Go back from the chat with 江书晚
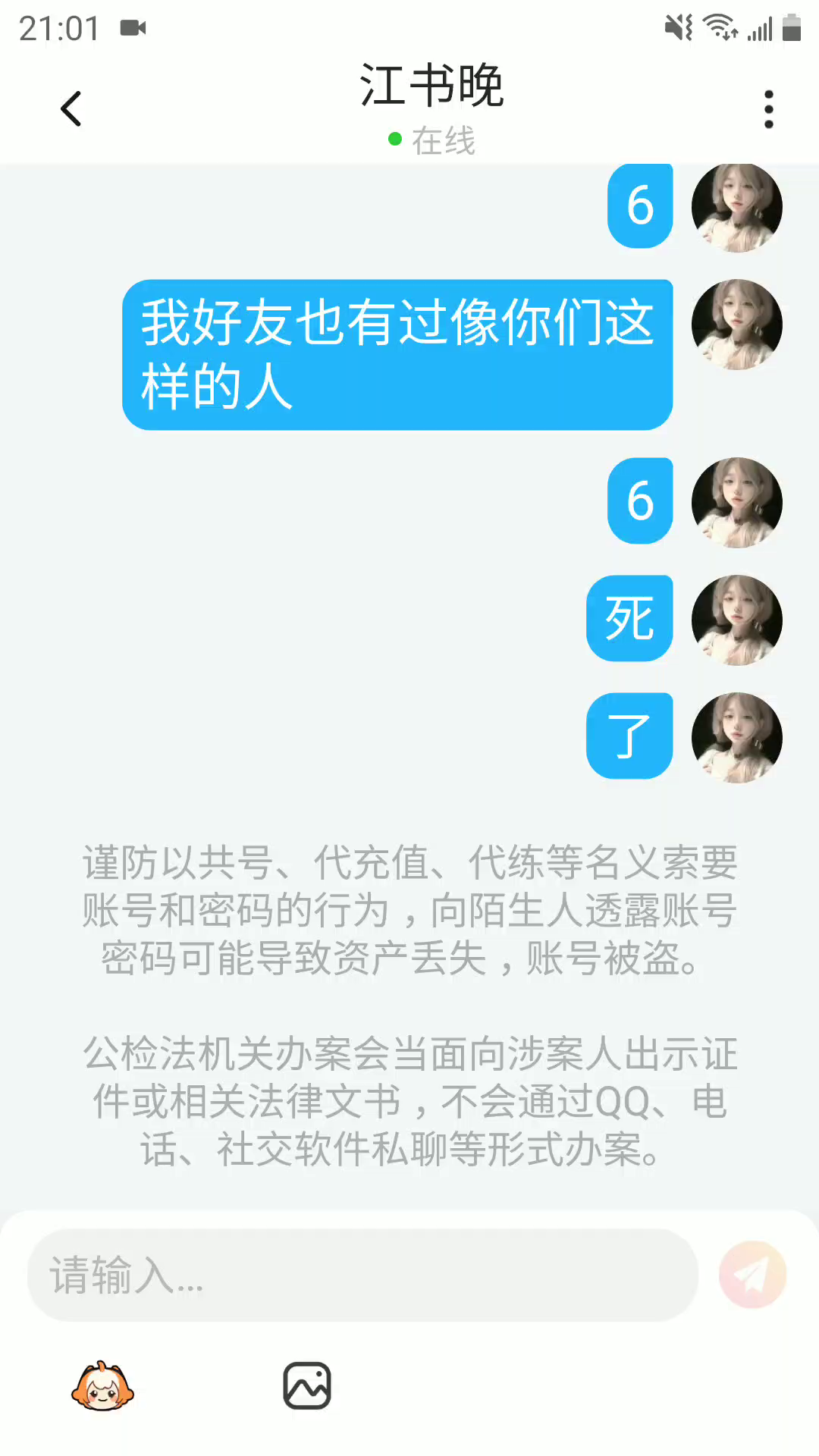This screenshot has width=819, height=1456. point(71,108)
